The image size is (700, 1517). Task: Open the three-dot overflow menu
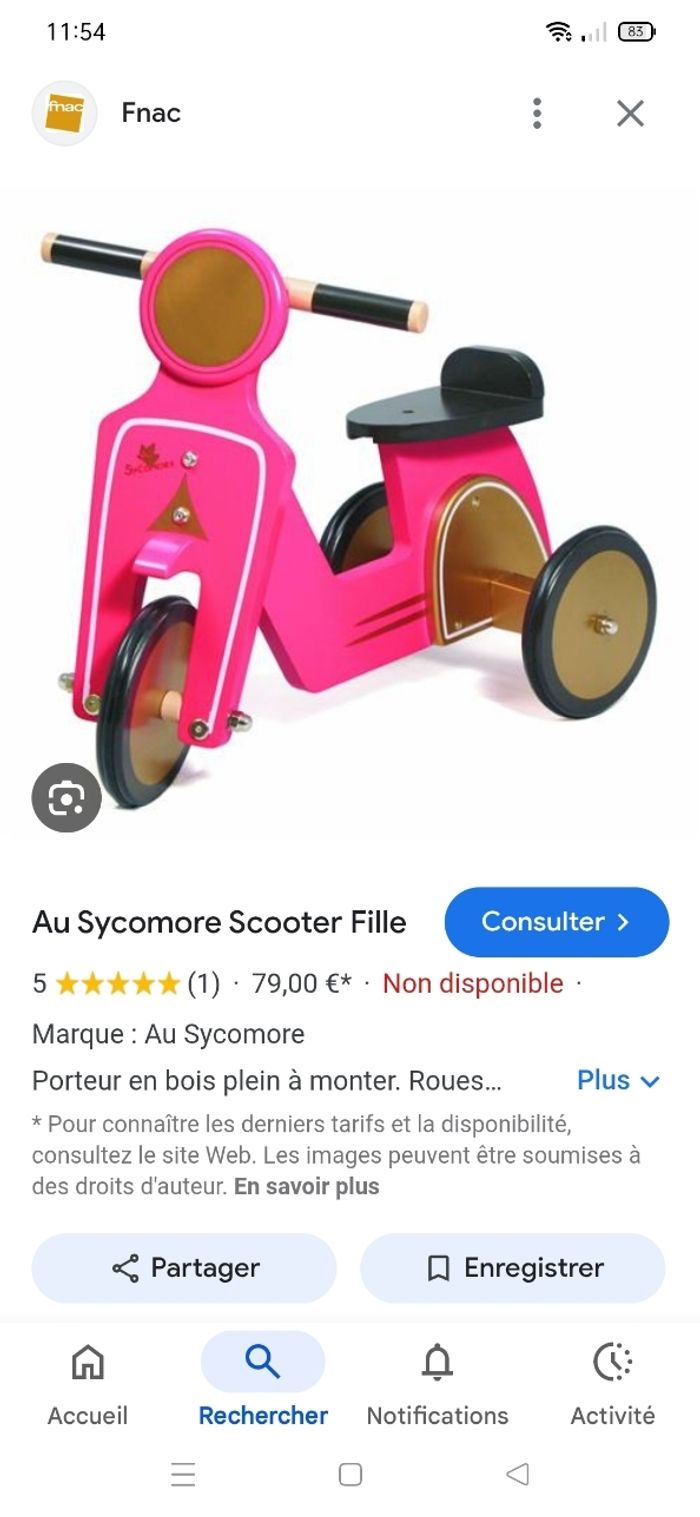coord(537,113)
